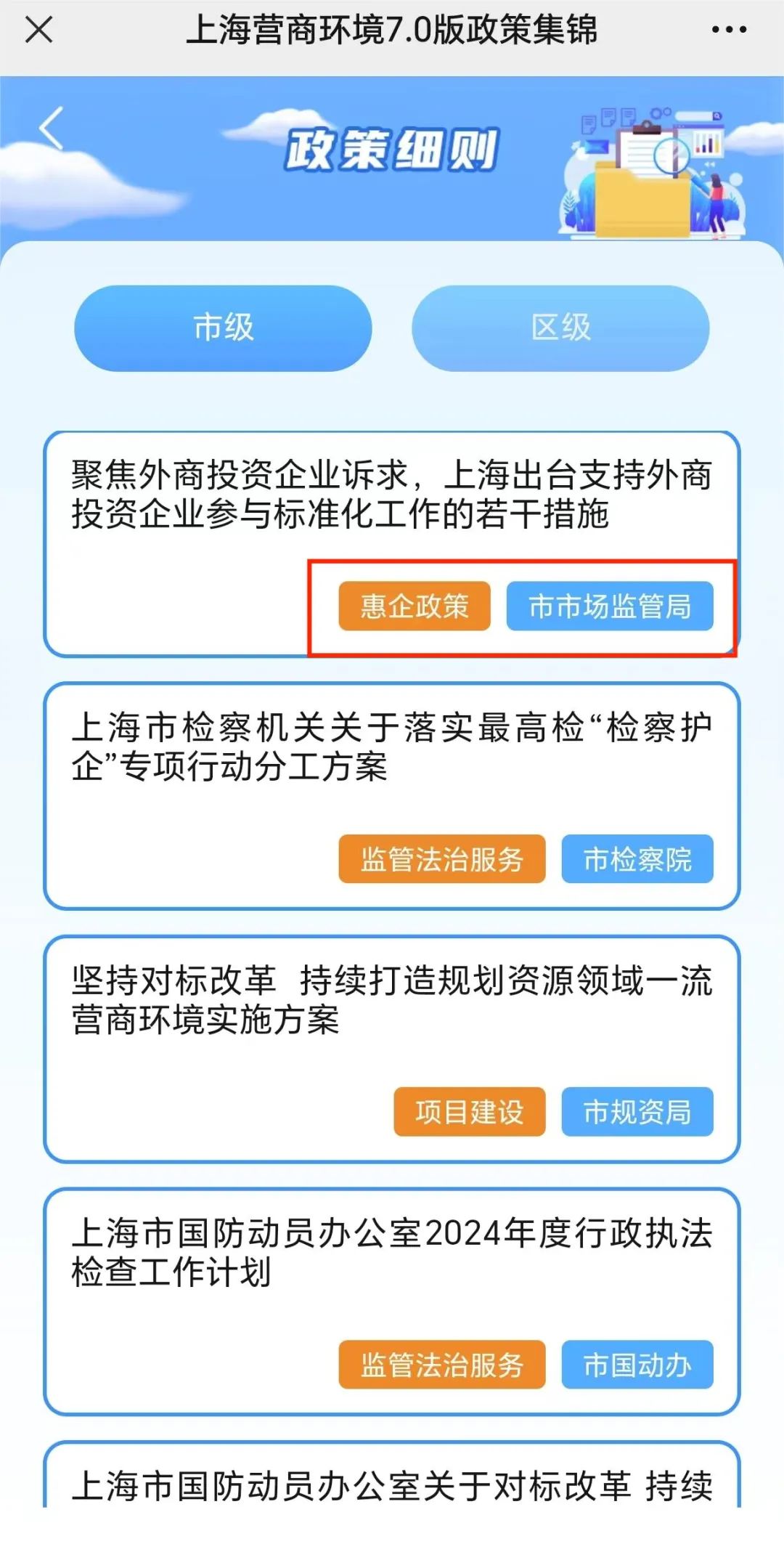Tap the 市检察院 tag
Image resolution: width=784 pixels, height=1544 pixels.
(x=637, y=860)
